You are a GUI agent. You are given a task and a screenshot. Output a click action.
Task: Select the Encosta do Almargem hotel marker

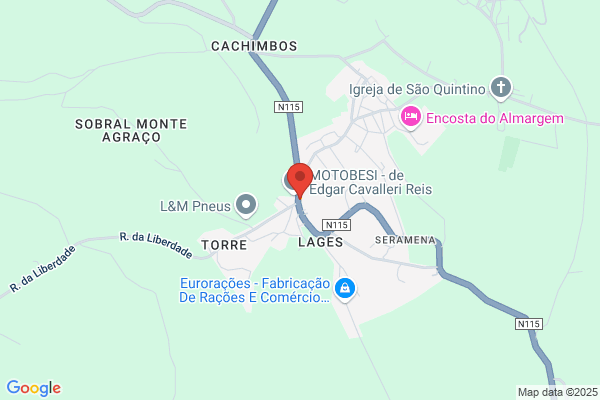coord(411,118)
